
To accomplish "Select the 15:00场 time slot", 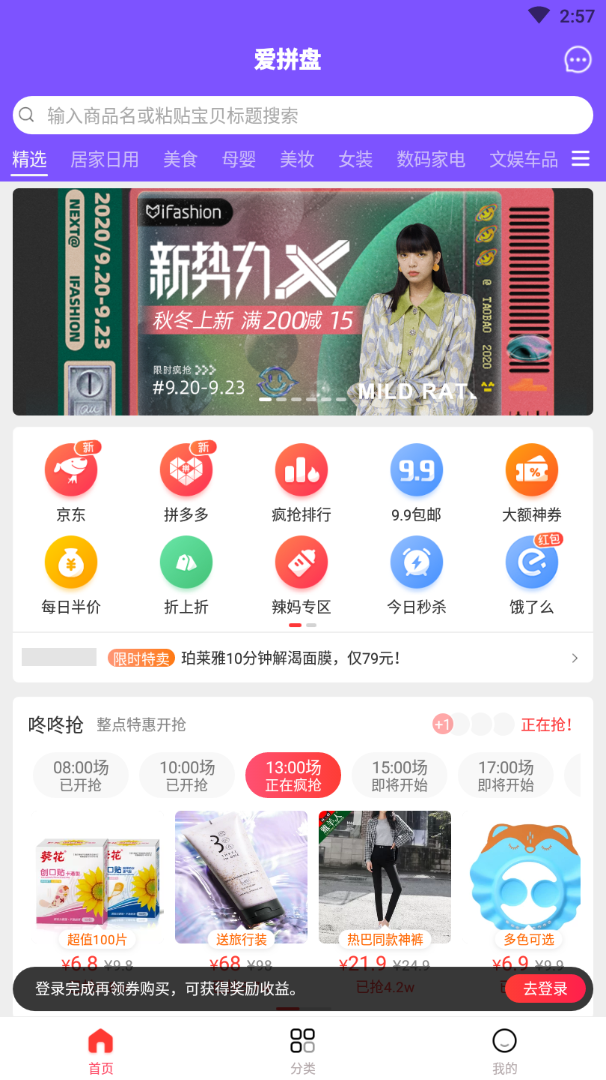I will click(399, 775).
